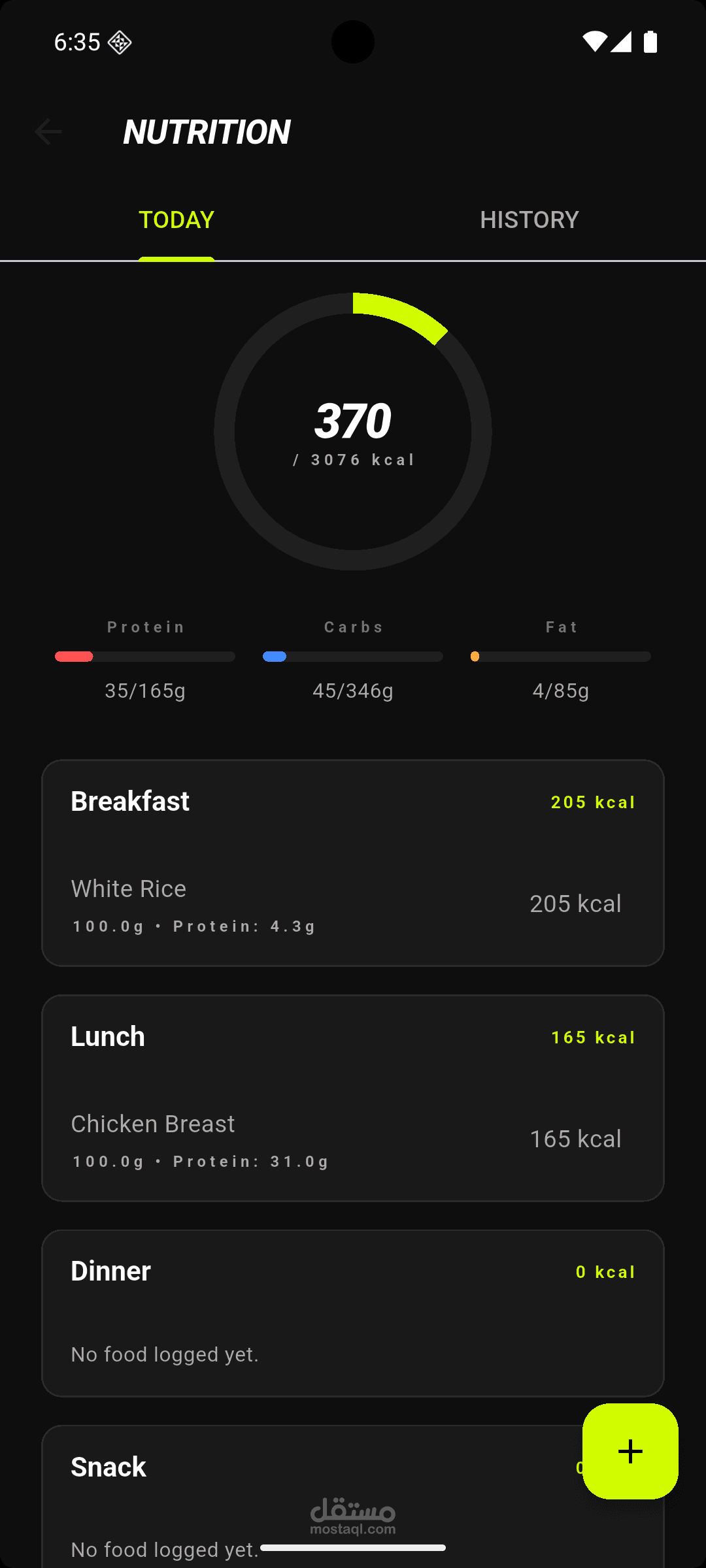
Task: Open the Chicken Breast entry
Action: 346,1140
